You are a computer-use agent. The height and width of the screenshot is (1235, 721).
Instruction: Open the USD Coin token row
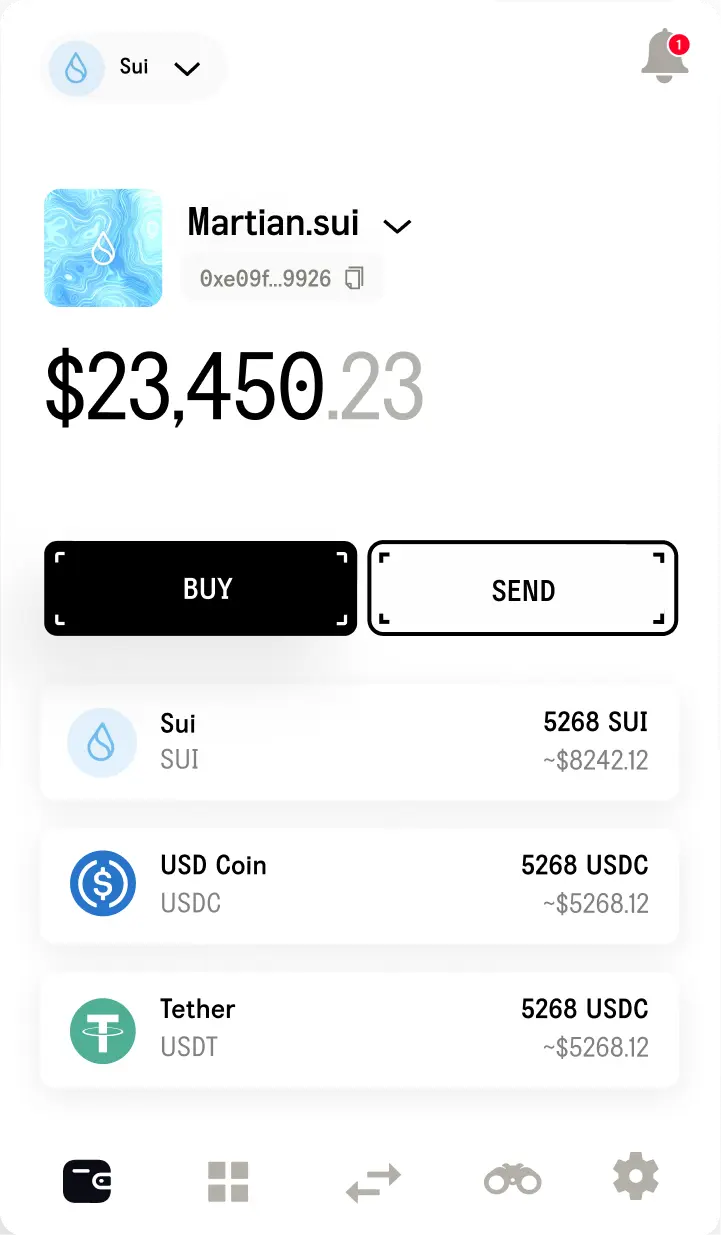click(359, 885)
